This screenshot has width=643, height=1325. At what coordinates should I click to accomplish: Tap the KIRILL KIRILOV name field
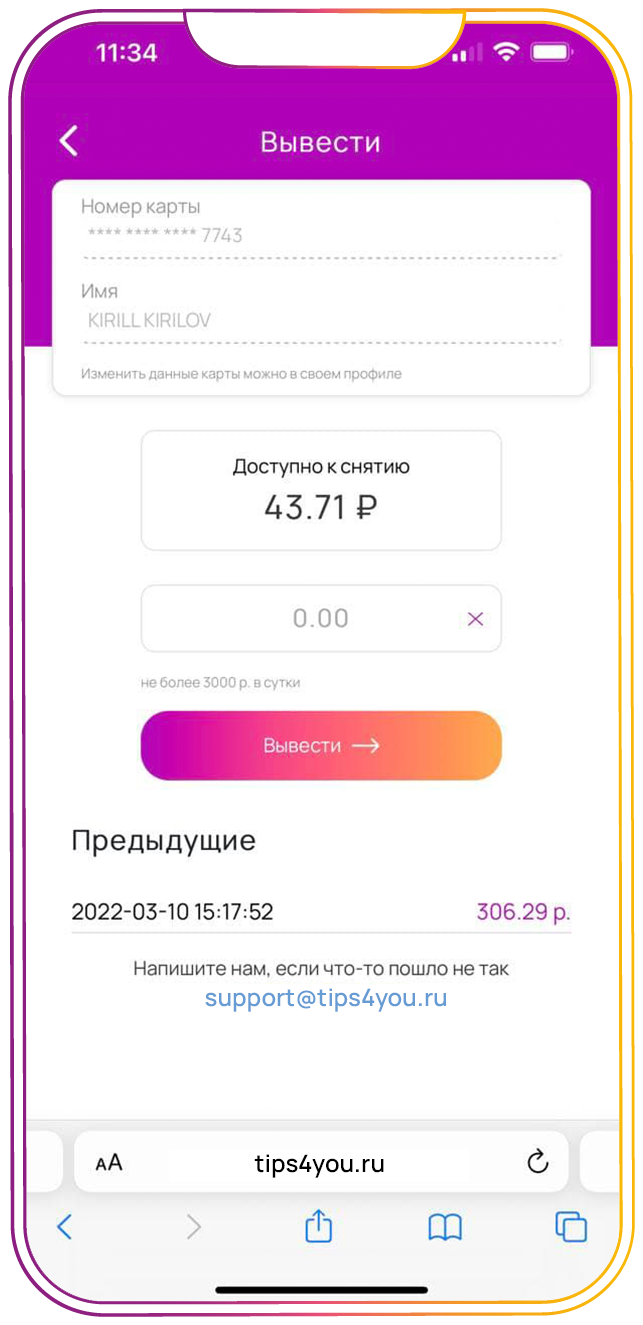[x=320, y=321]
